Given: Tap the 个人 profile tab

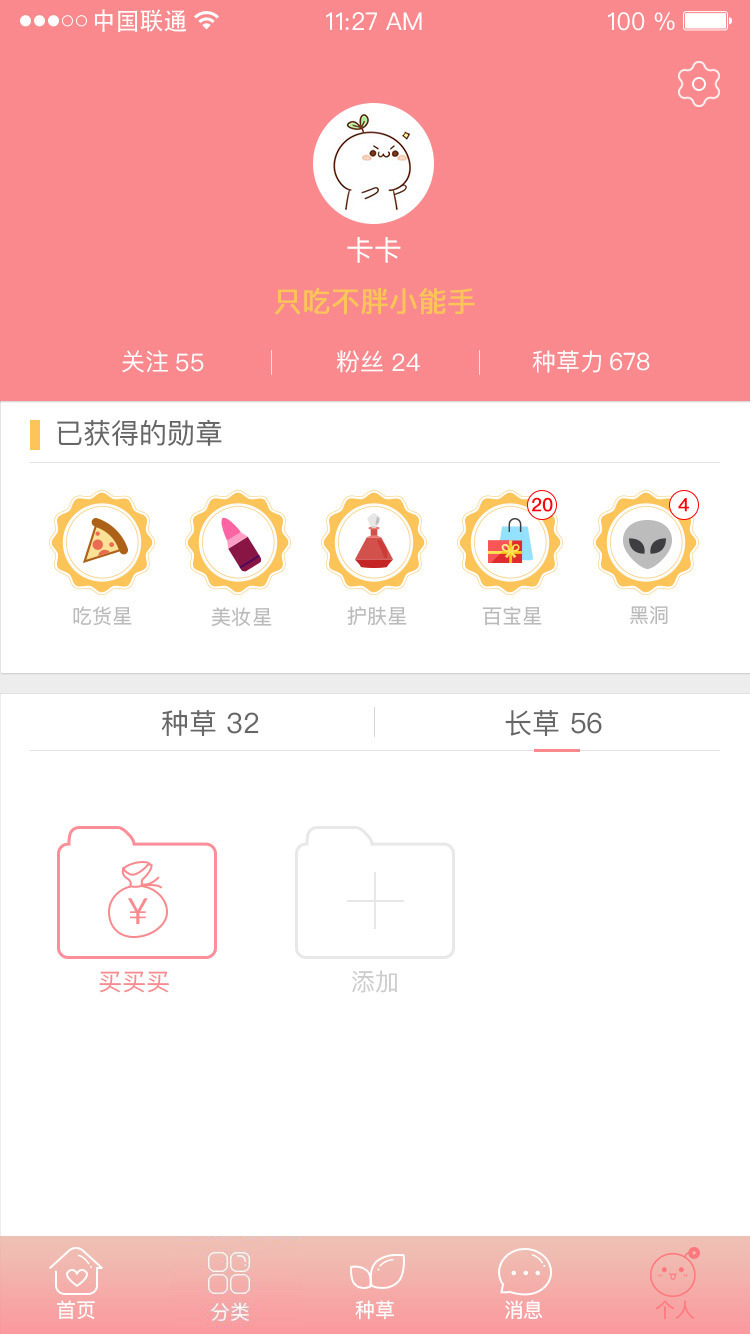Looking at the screenshot, I should point(674,1285).
